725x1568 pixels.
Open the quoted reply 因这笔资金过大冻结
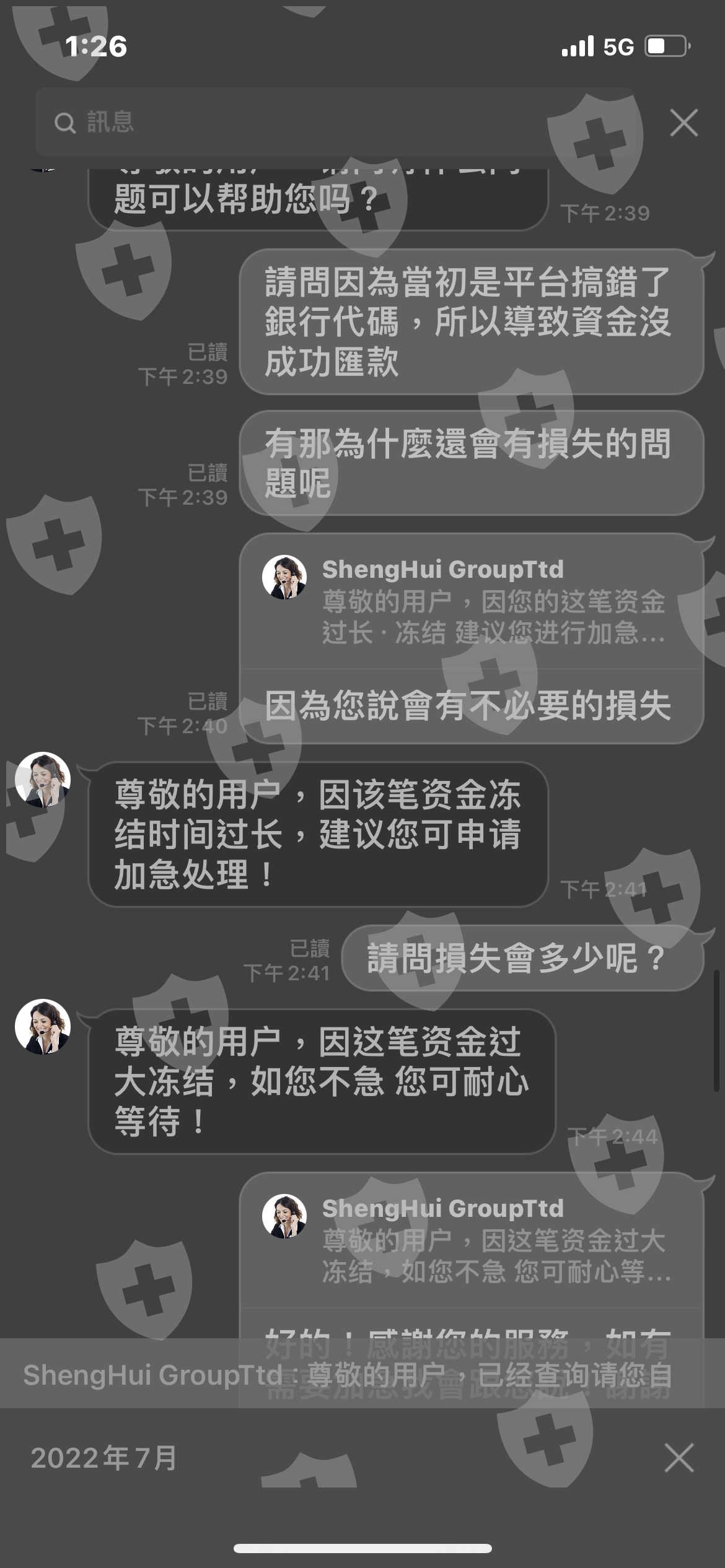point(471,1240)
